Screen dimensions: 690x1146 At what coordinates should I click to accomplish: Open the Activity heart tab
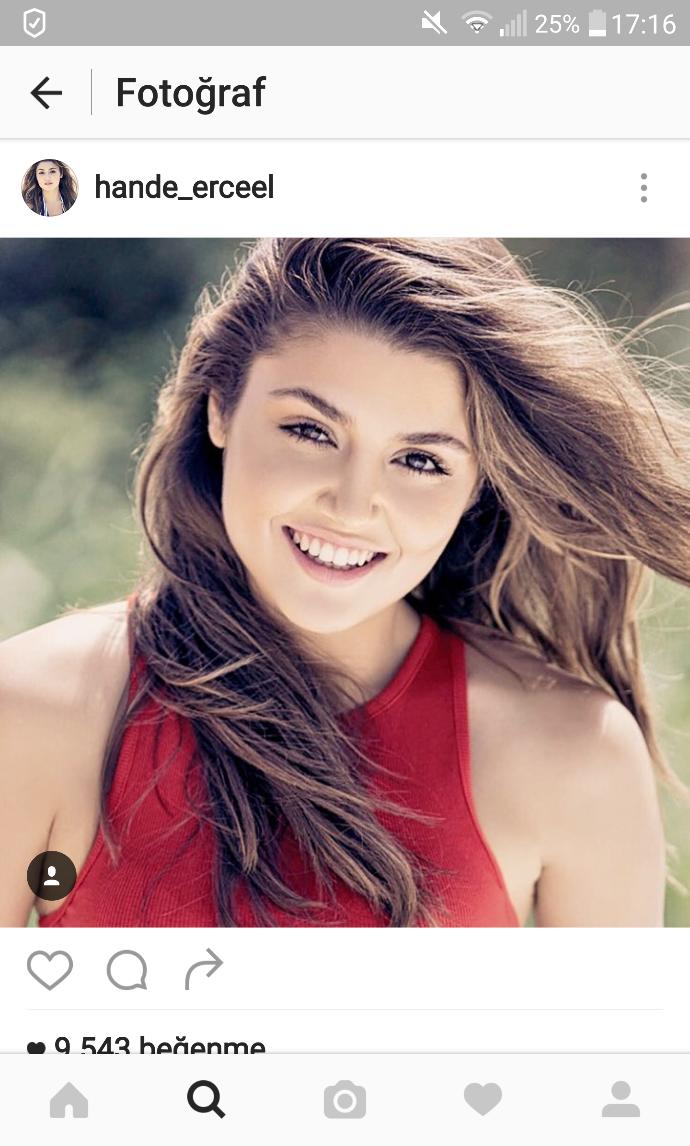(483, 1099)
